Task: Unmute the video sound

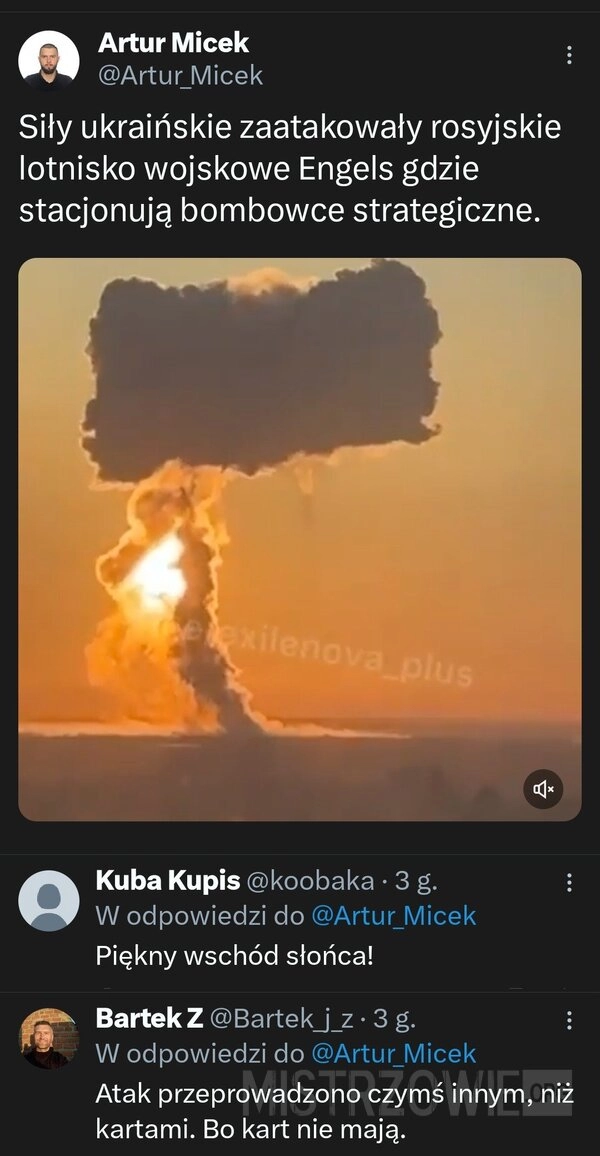Action: 543,790
